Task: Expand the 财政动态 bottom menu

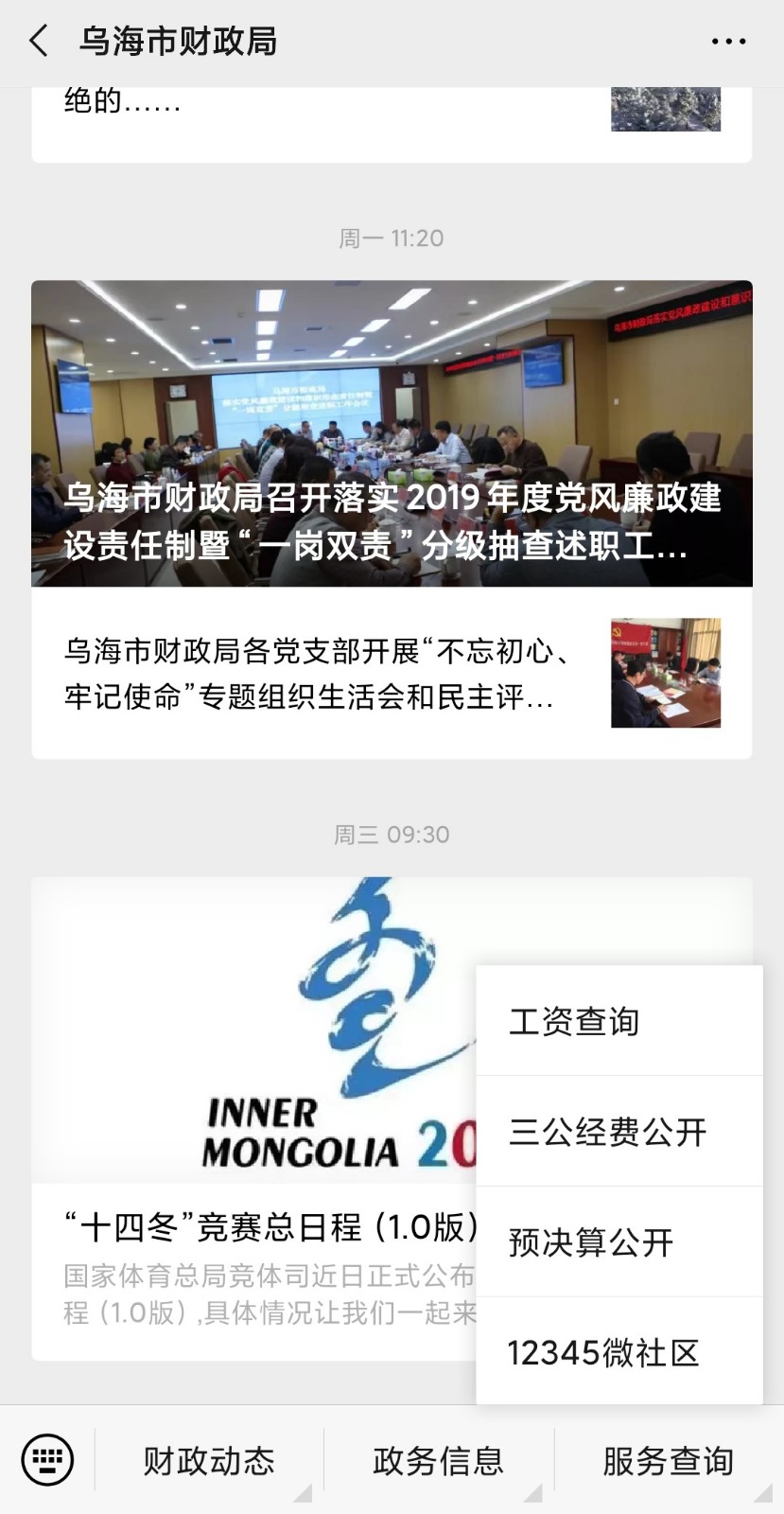Action: (x=209, y=1461)
